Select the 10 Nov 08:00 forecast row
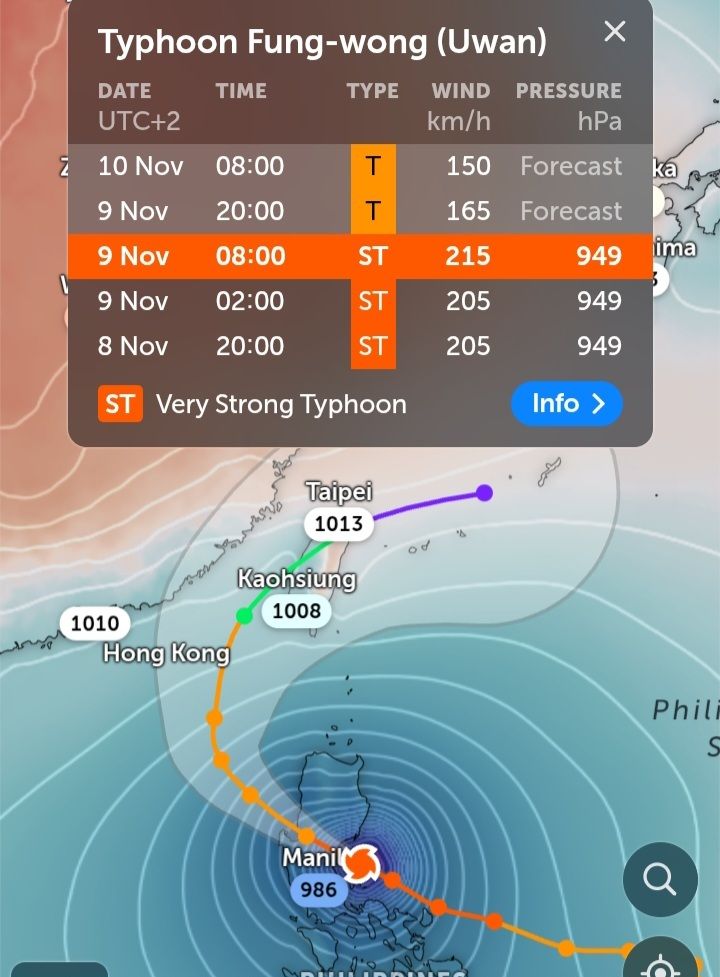 click(360, 166)
